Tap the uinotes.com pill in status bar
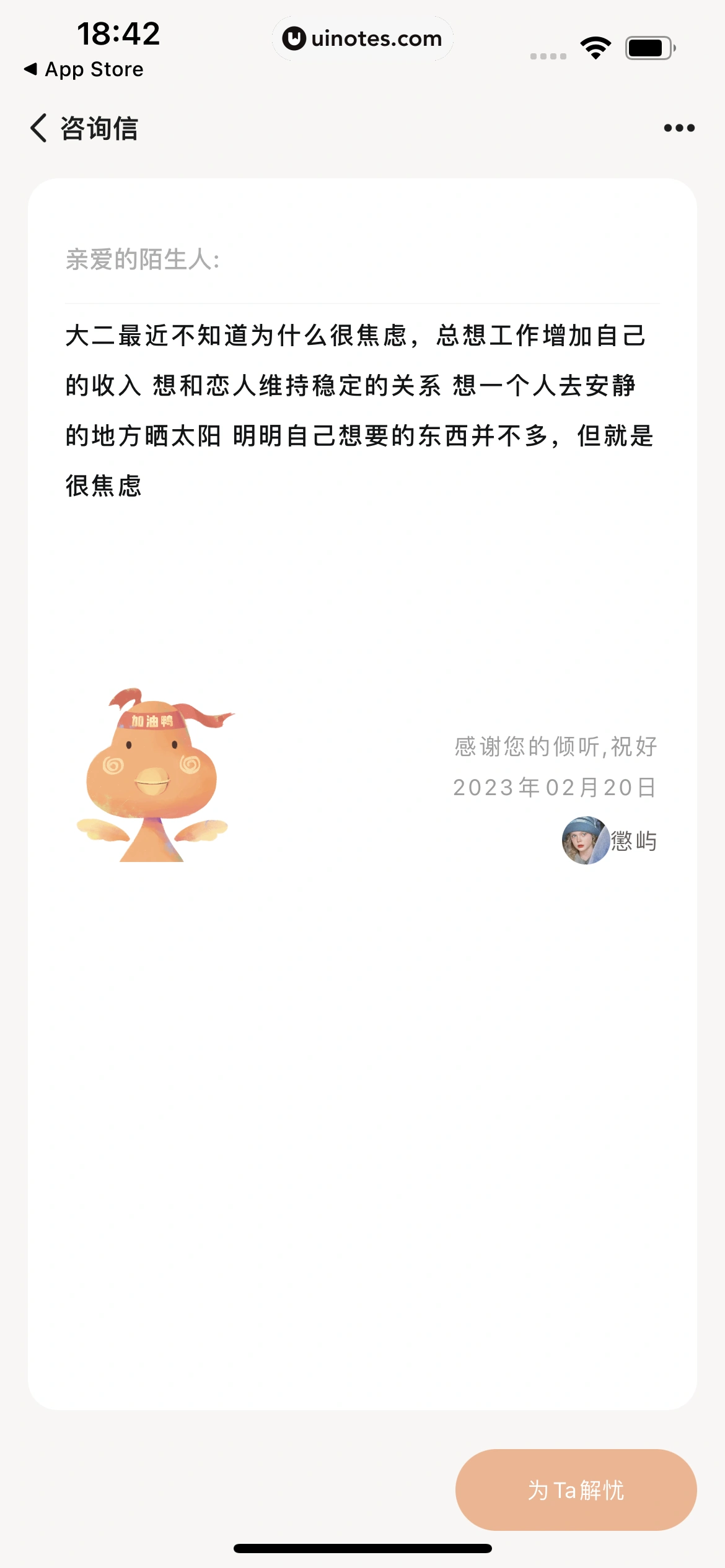This screenshot has width=725, height=1568. [361, 38]
